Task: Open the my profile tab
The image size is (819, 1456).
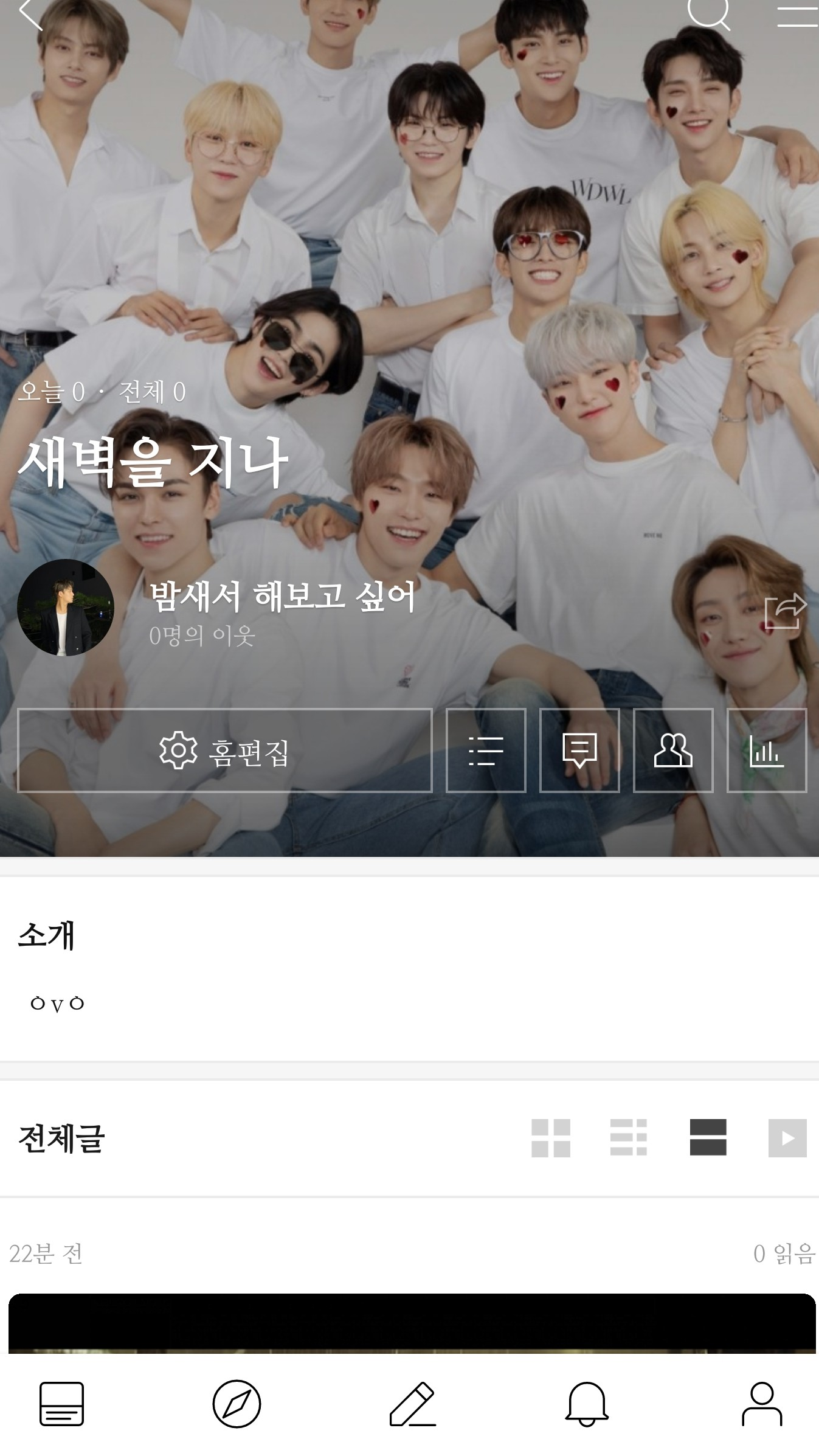Action: [x=762, y=1404]
